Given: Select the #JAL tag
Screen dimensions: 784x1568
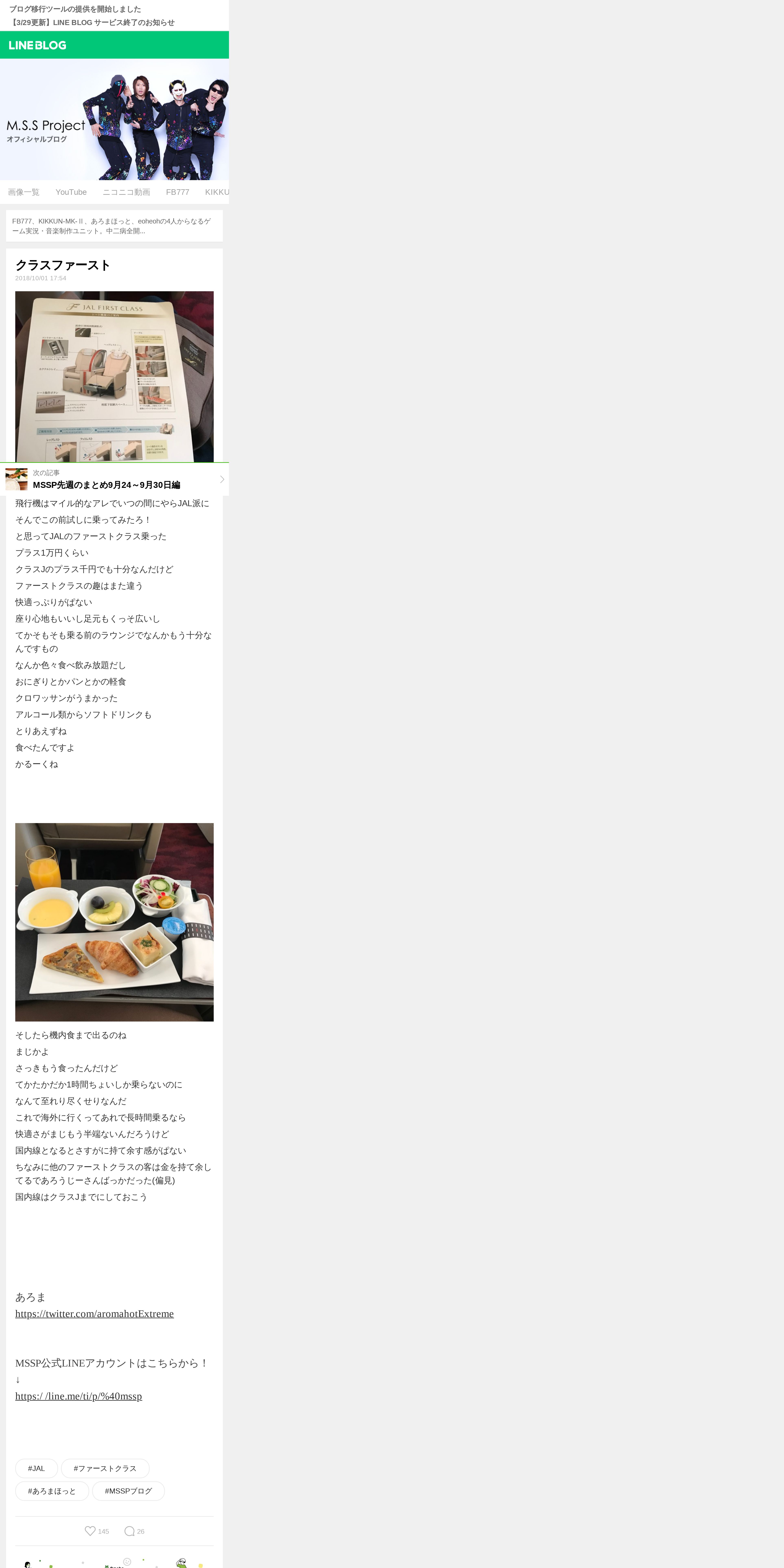Looking at the screenshot, I should coord(36,1468).
